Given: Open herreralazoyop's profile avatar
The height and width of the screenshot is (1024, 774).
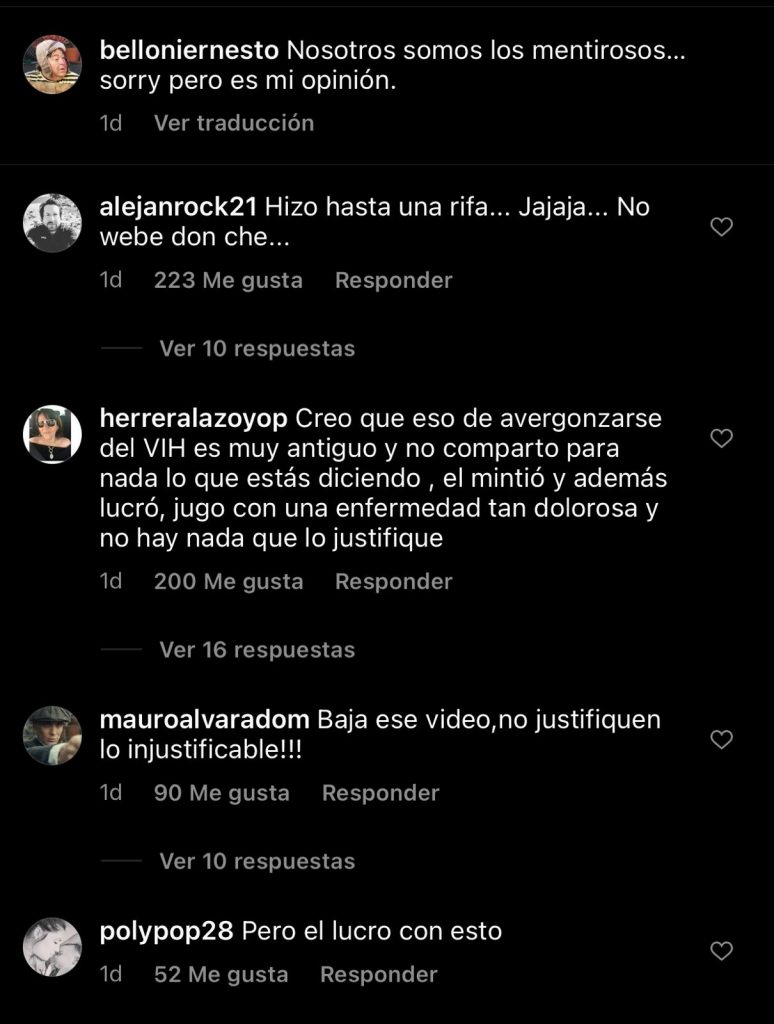Looking at the screenshot, I should 52,433.
